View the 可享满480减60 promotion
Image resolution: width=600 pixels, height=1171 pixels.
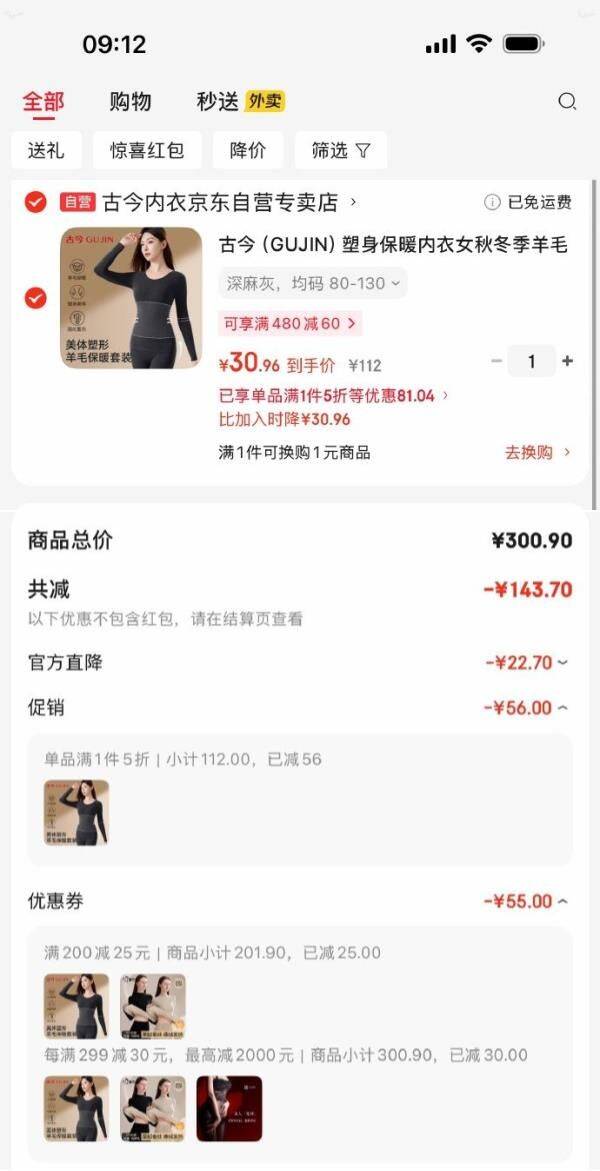[290, 323]
